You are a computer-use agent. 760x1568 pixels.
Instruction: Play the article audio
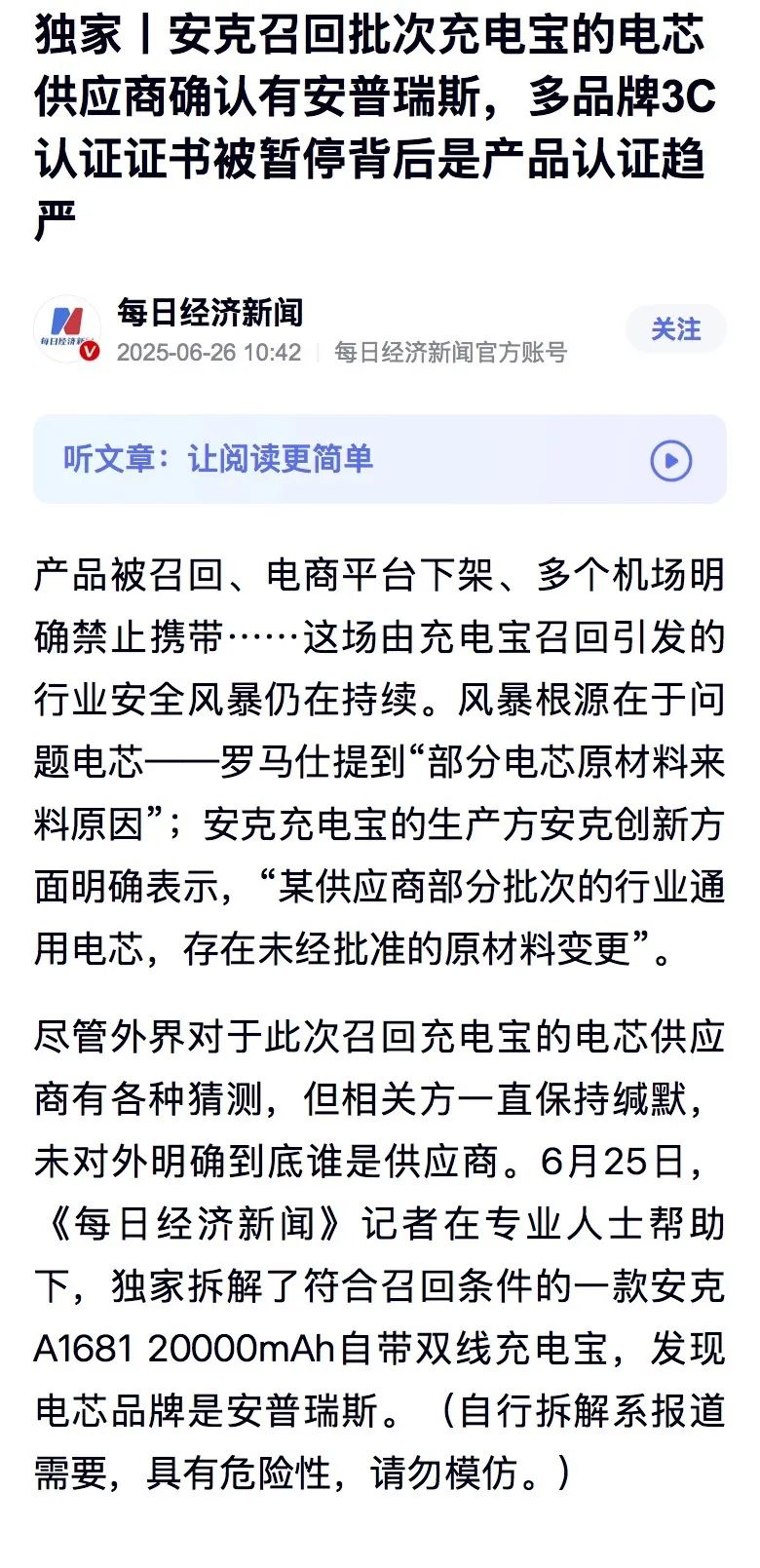tap(670, 461)
